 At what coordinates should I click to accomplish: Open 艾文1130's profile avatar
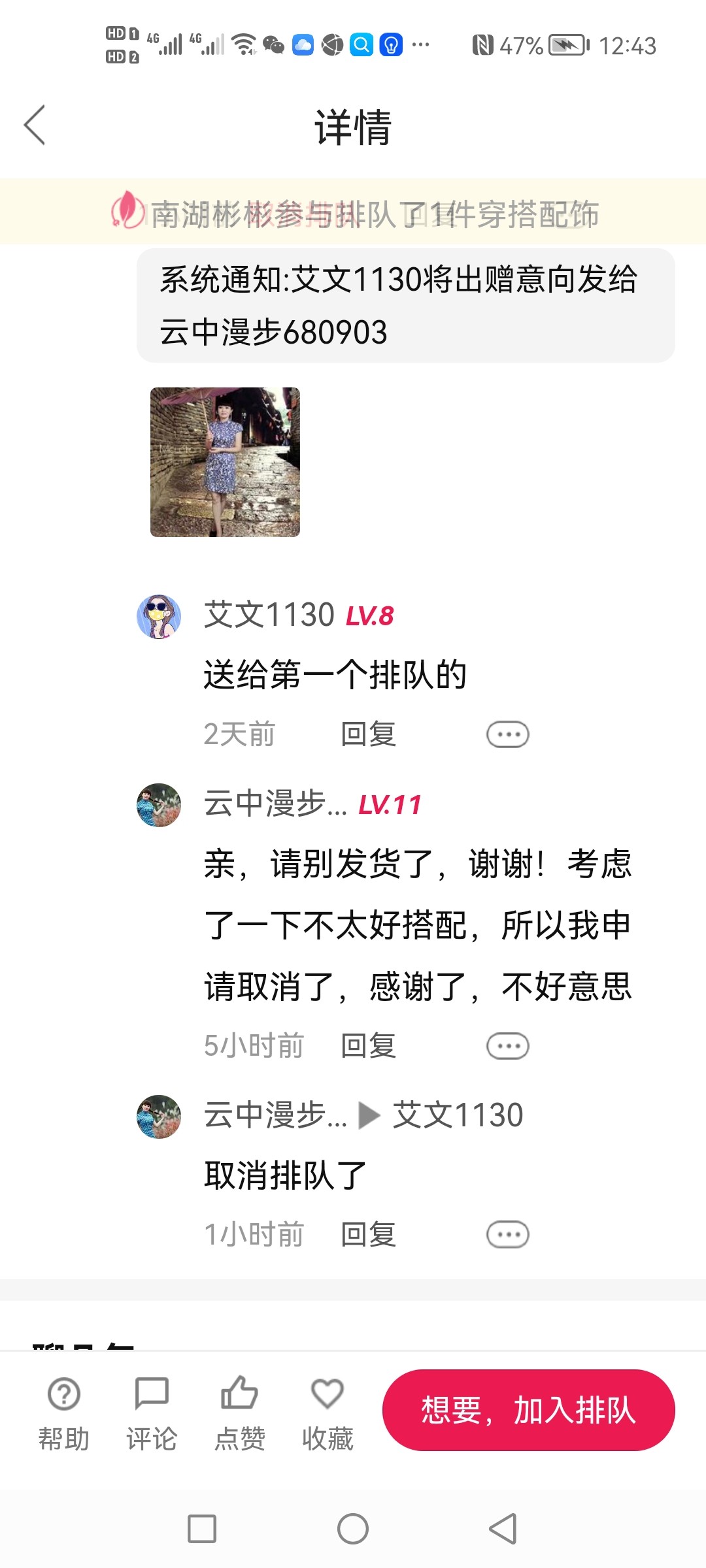point(159,616)
